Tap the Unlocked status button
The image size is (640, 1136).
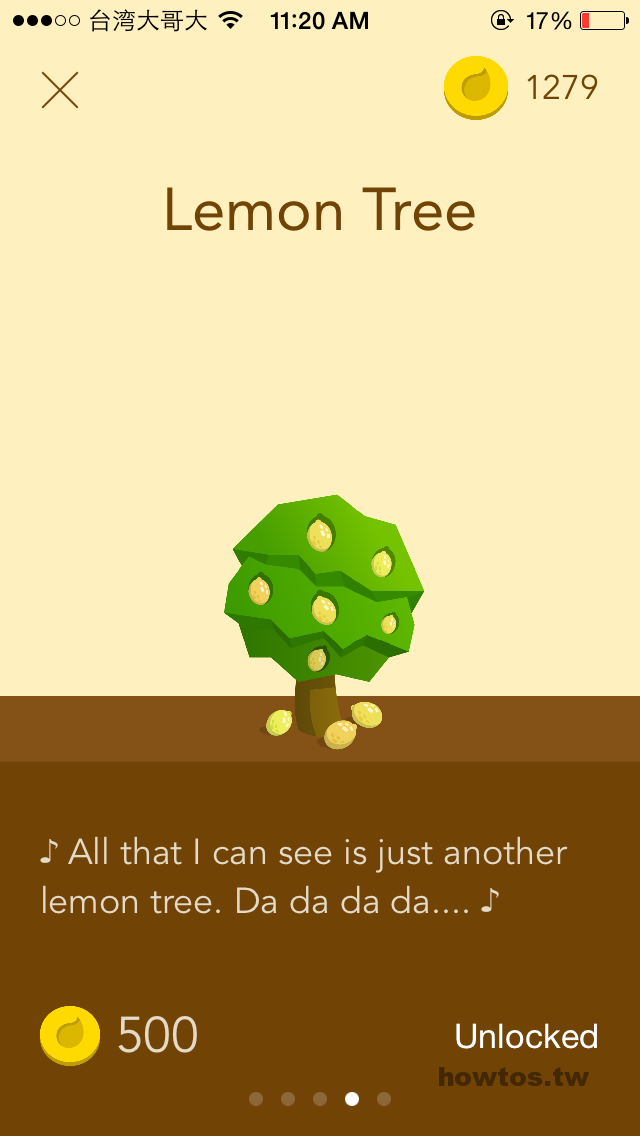pyautogui.click(x=525, y=1037)
